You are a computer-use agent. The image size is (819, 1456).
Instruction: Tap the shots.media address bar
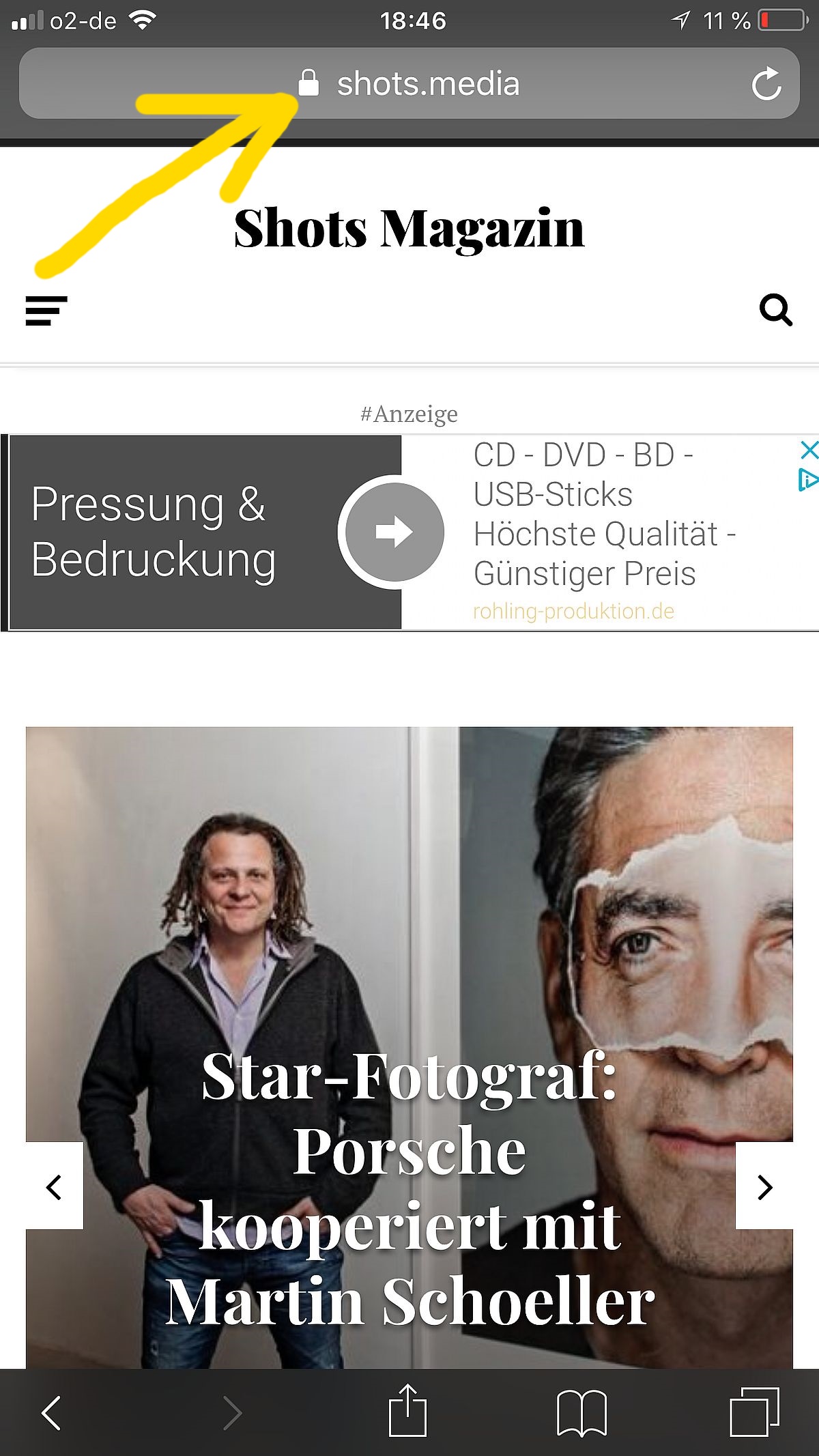[409, 84]
